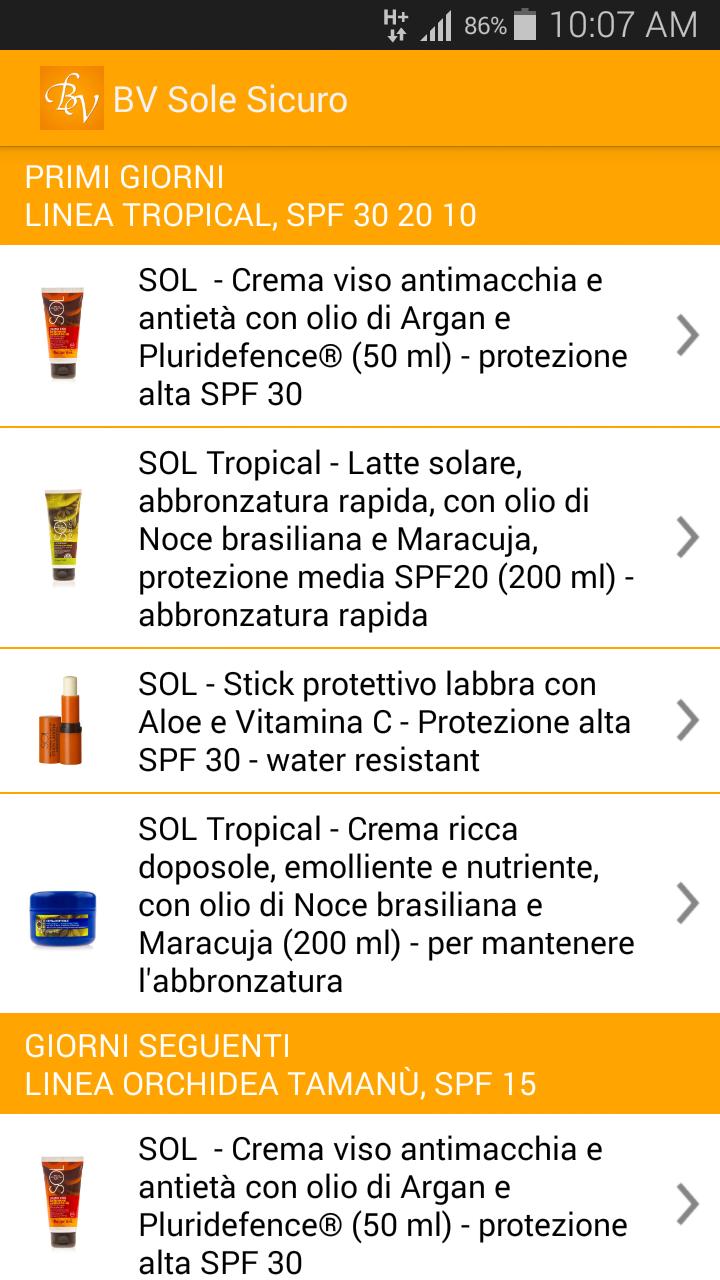Image resolution: width=720 pixels, height=1280 pixels.
Task: Expand the Crema ricca doposole entry
Action: pos(686,905)
